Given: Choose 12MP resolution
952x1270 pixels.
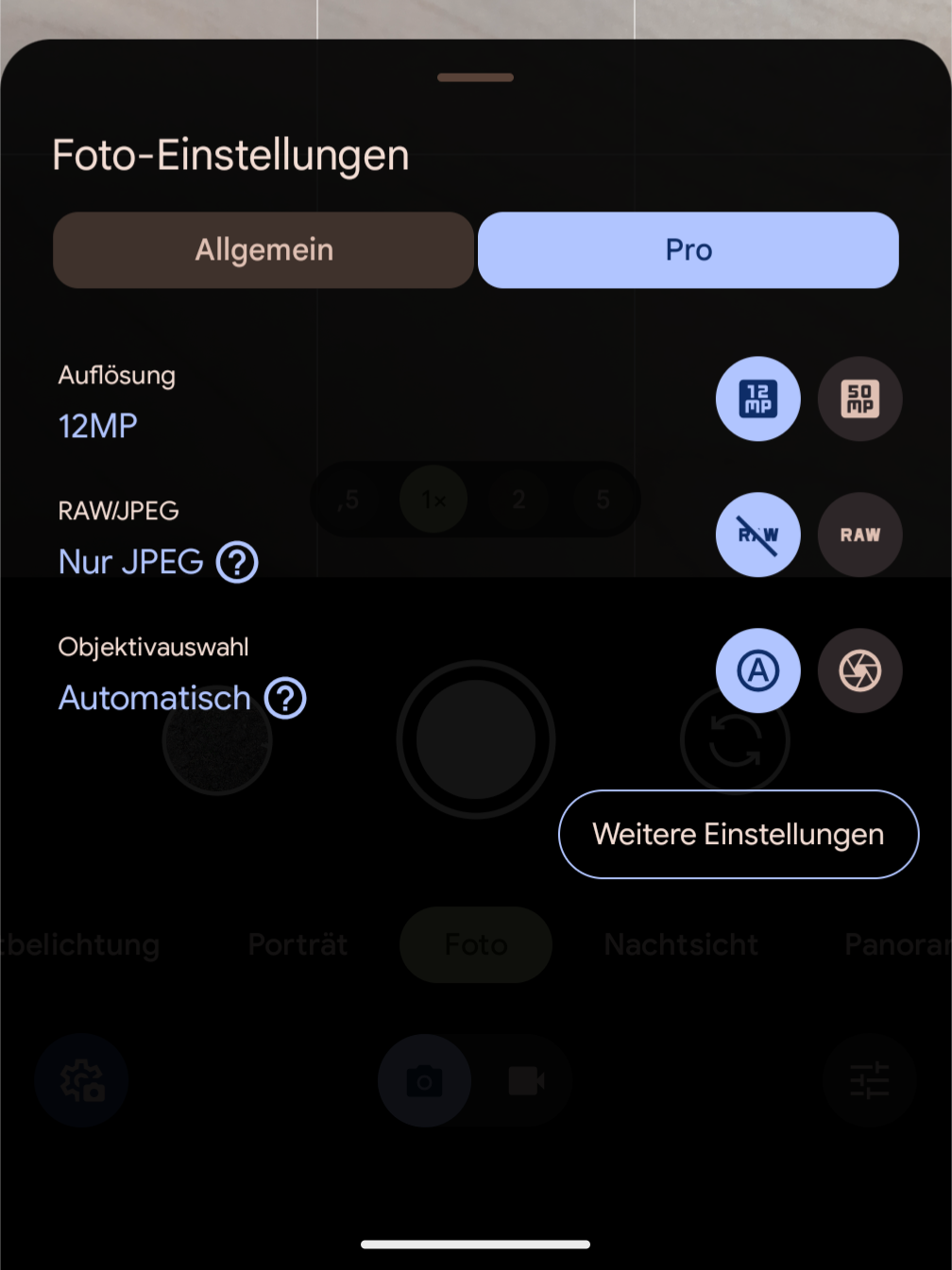Looking at the screenshot, I should [x=757, y=398].
